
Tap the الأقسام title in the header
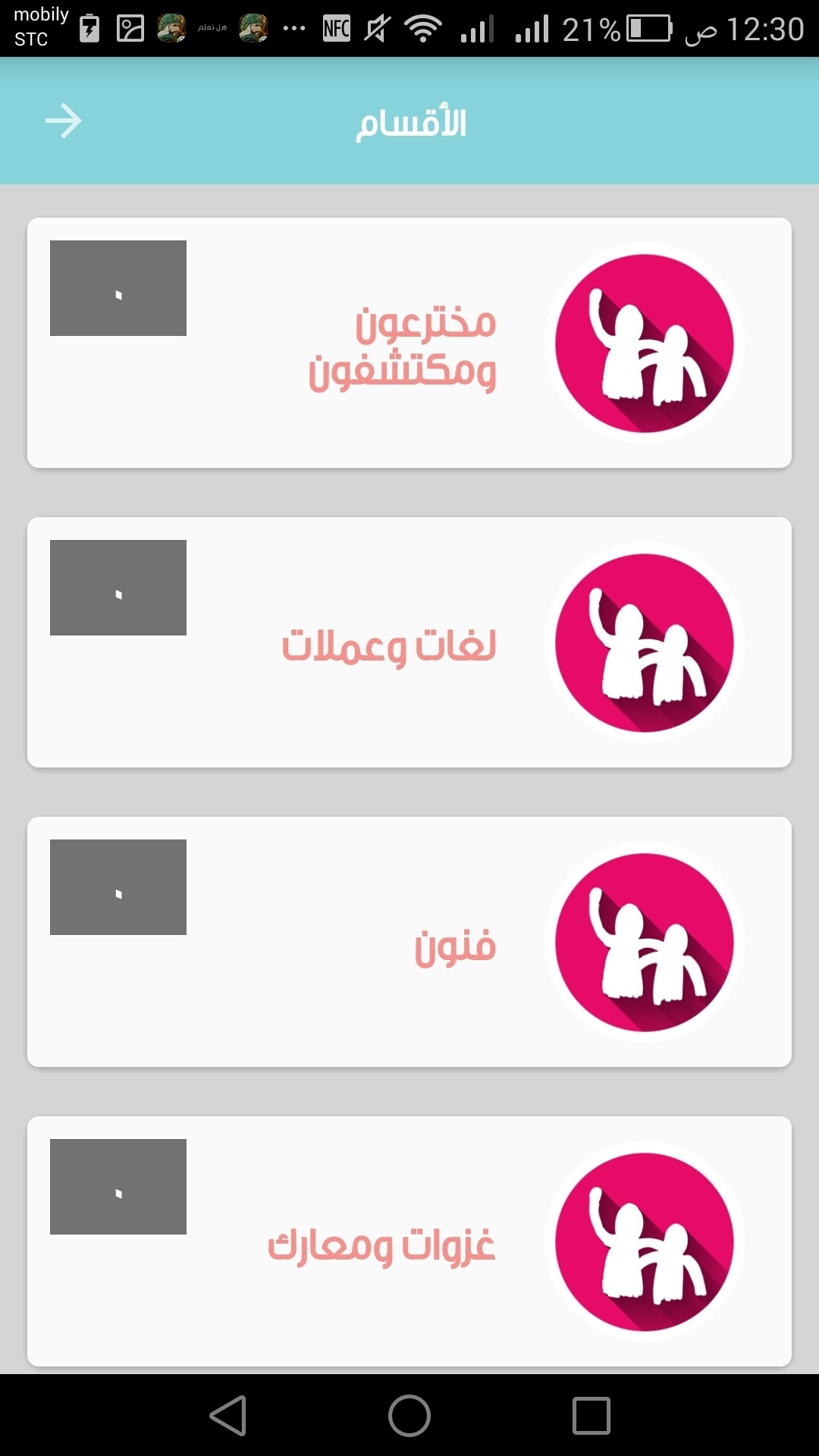[409, 121]
